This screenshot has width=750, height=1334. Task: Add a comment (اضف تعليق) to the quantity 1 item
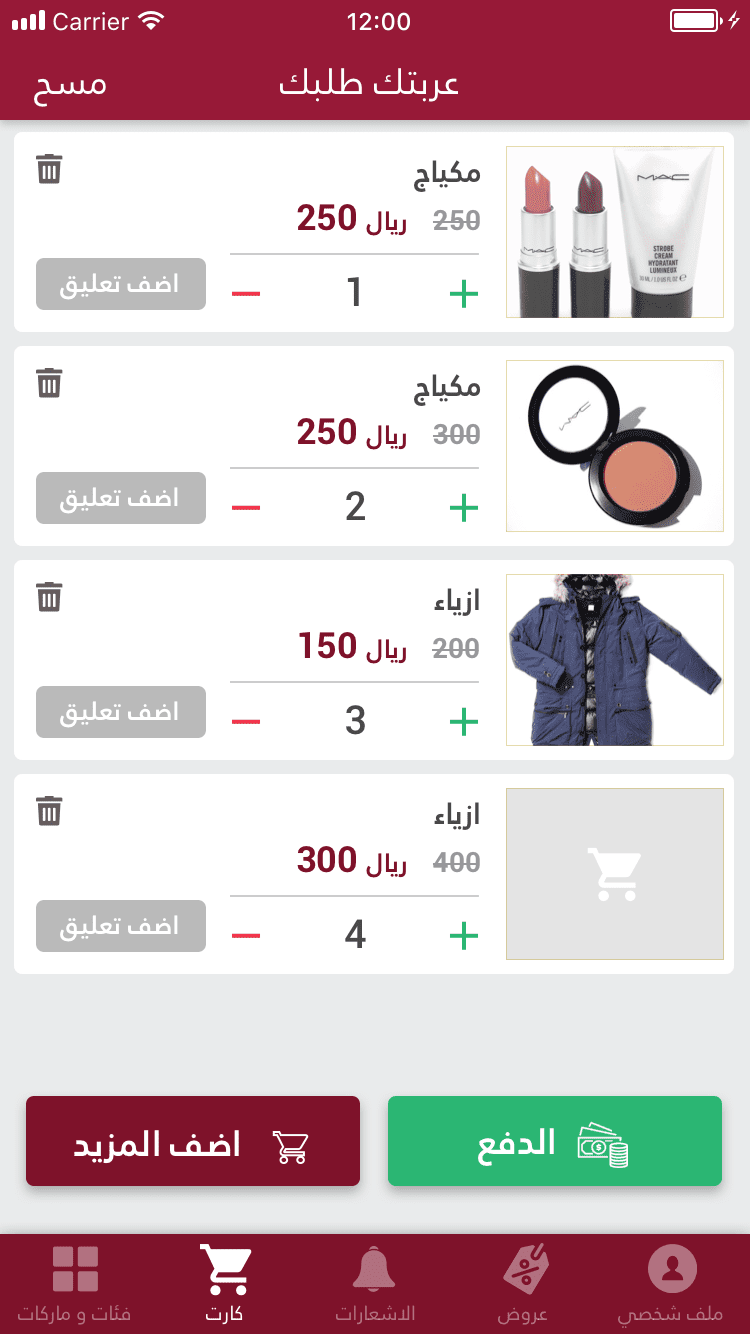[x=121, y=284]
